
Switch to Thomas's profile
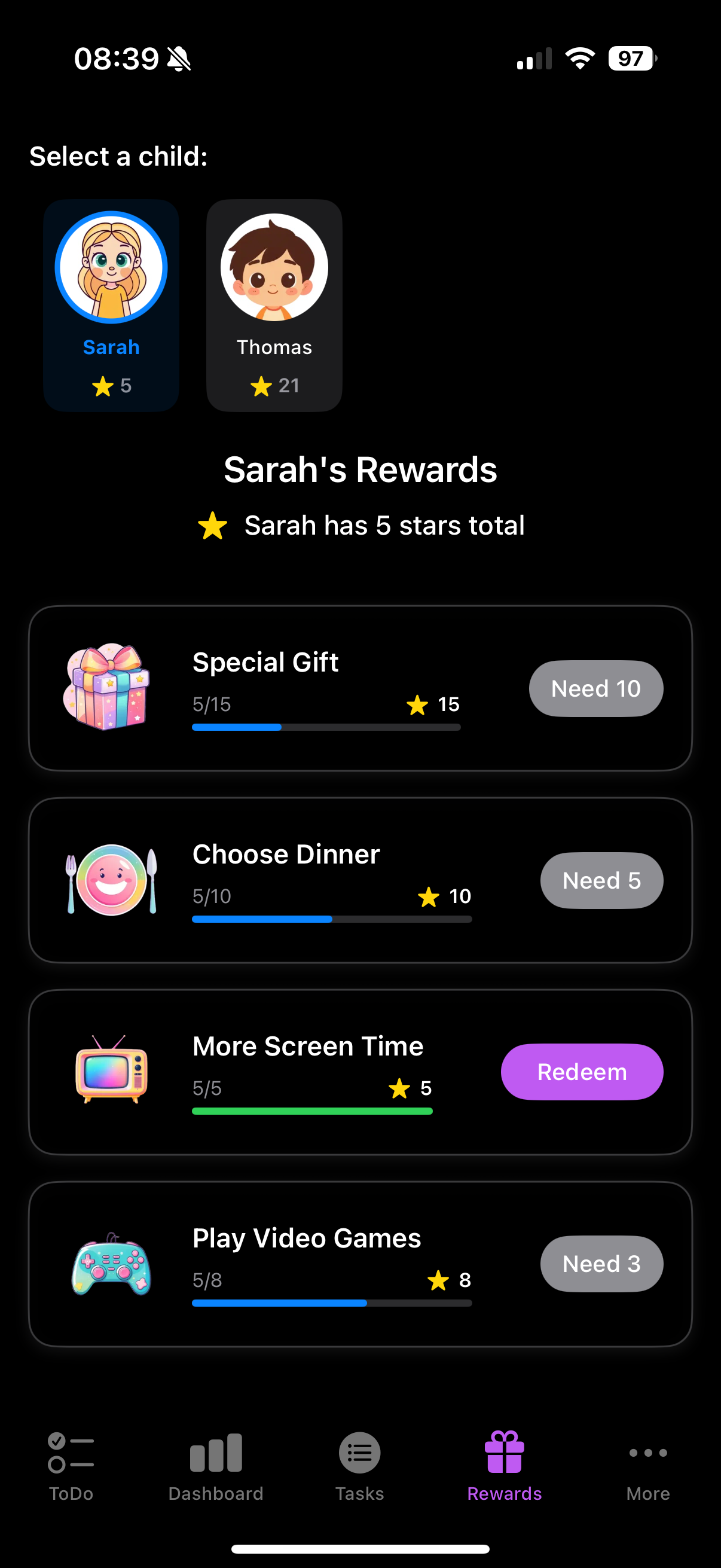[x=274, y=304]
